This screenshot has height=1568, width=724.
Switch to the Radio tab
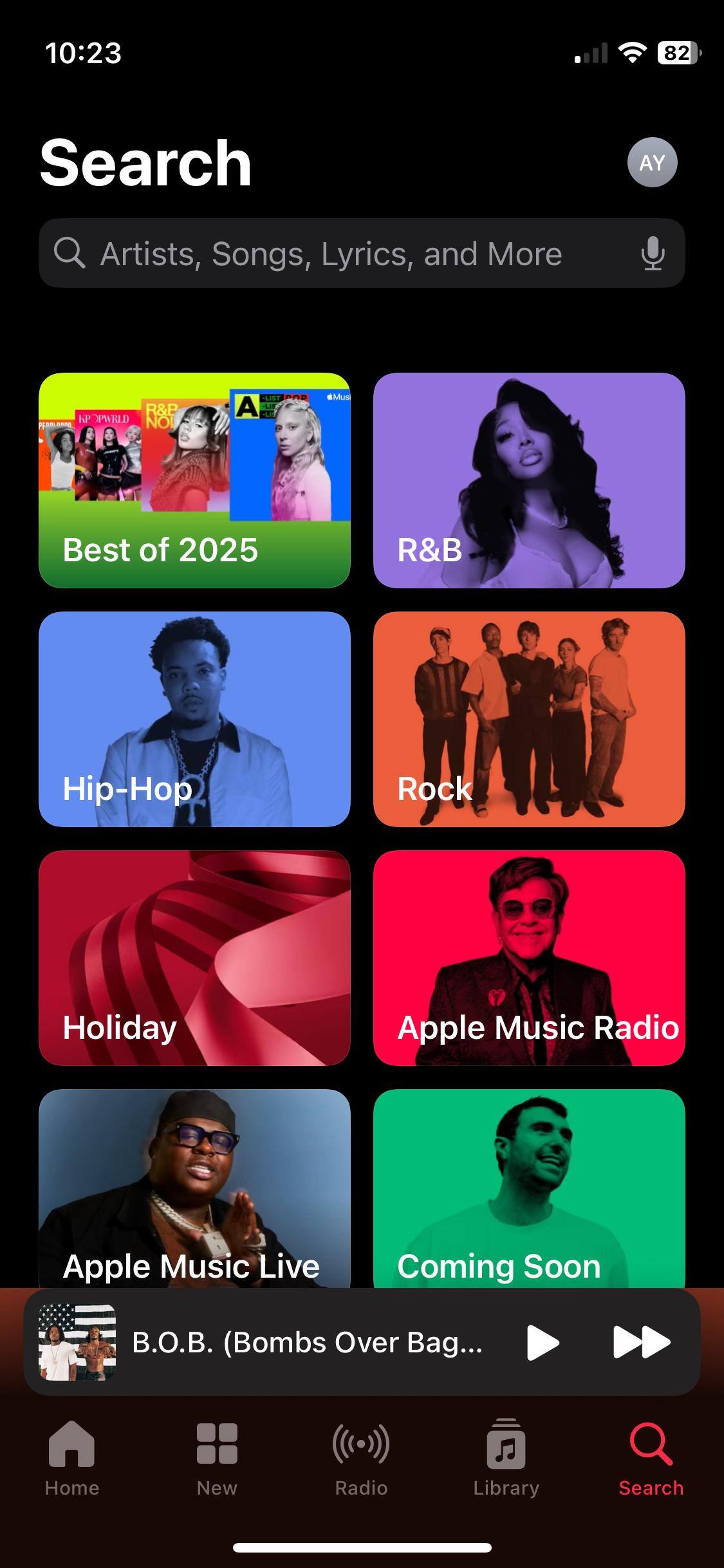point(361,1459)
